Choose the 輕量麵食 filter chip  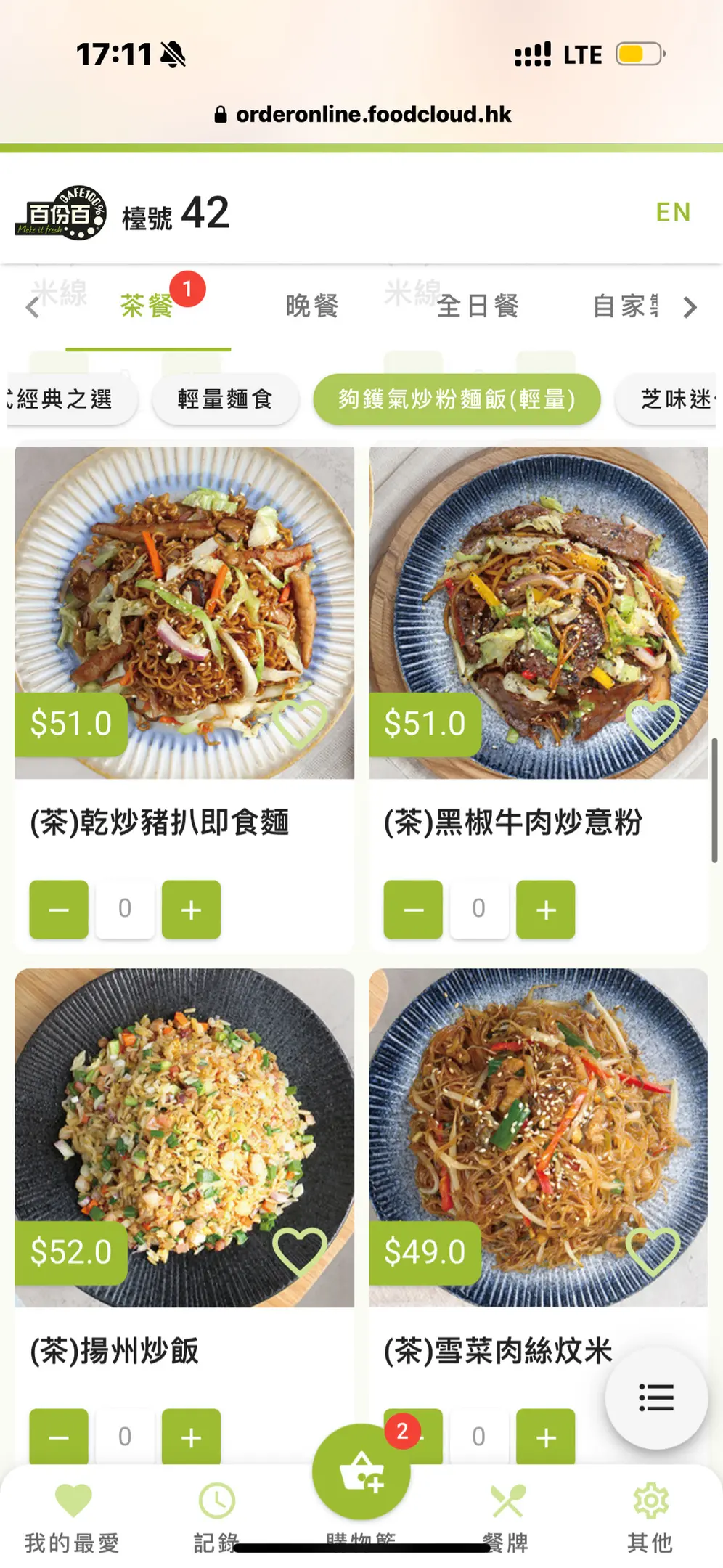point(225,399)
